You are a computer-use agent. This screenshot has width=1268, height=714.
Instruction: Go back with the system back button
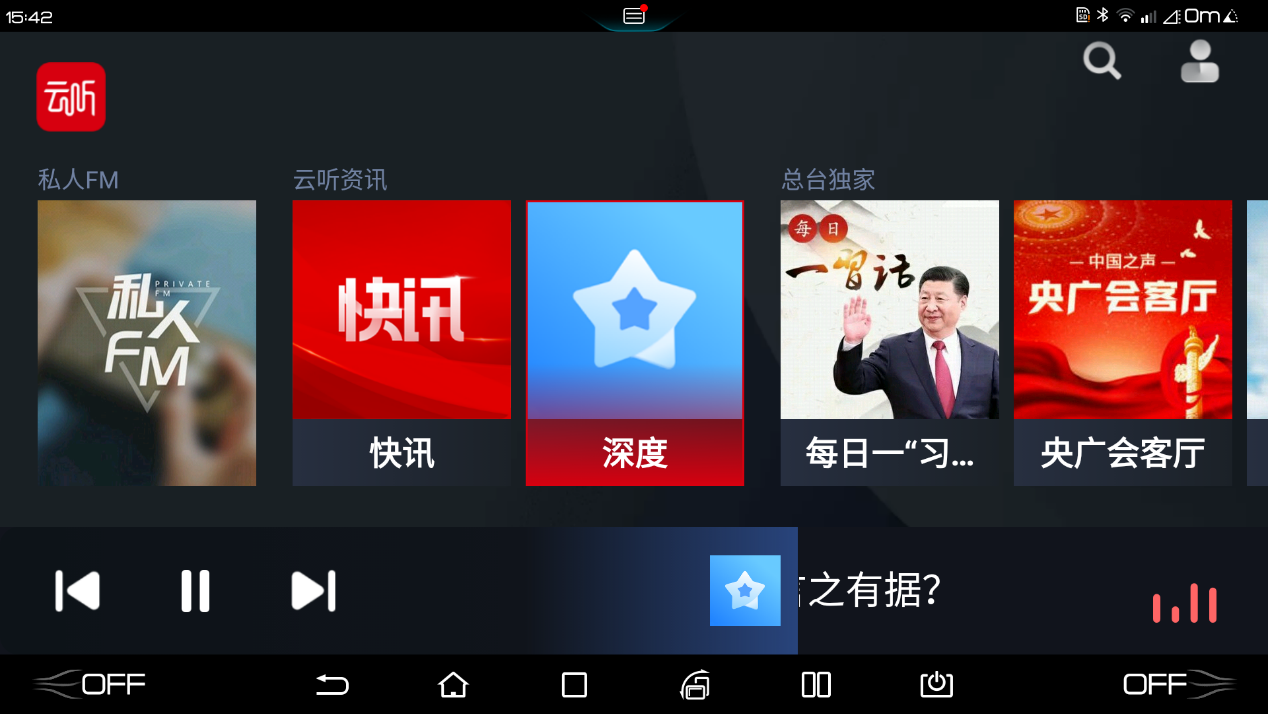[332, 685]
